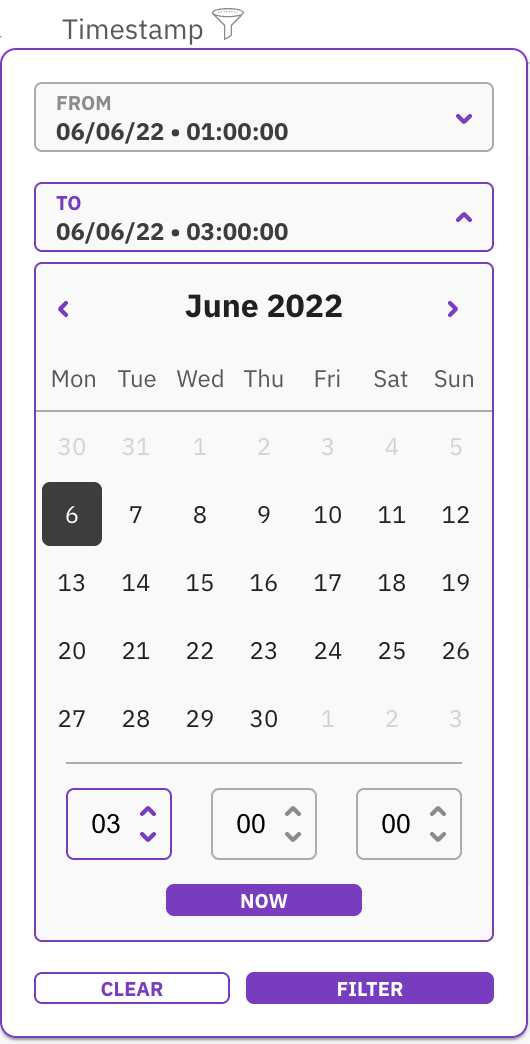Decrease the seconds value

(437, 836)
